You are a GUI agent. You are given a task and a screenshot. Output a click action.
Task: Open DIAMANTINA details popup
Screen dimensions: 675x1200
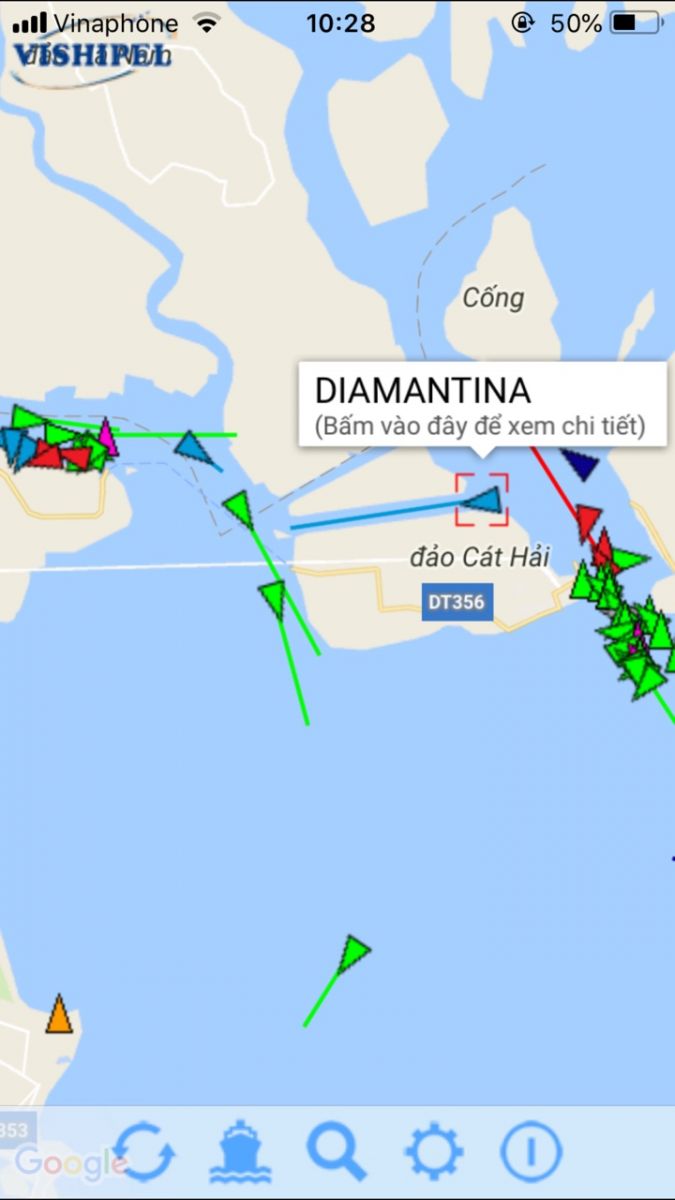tap(481, 405)
